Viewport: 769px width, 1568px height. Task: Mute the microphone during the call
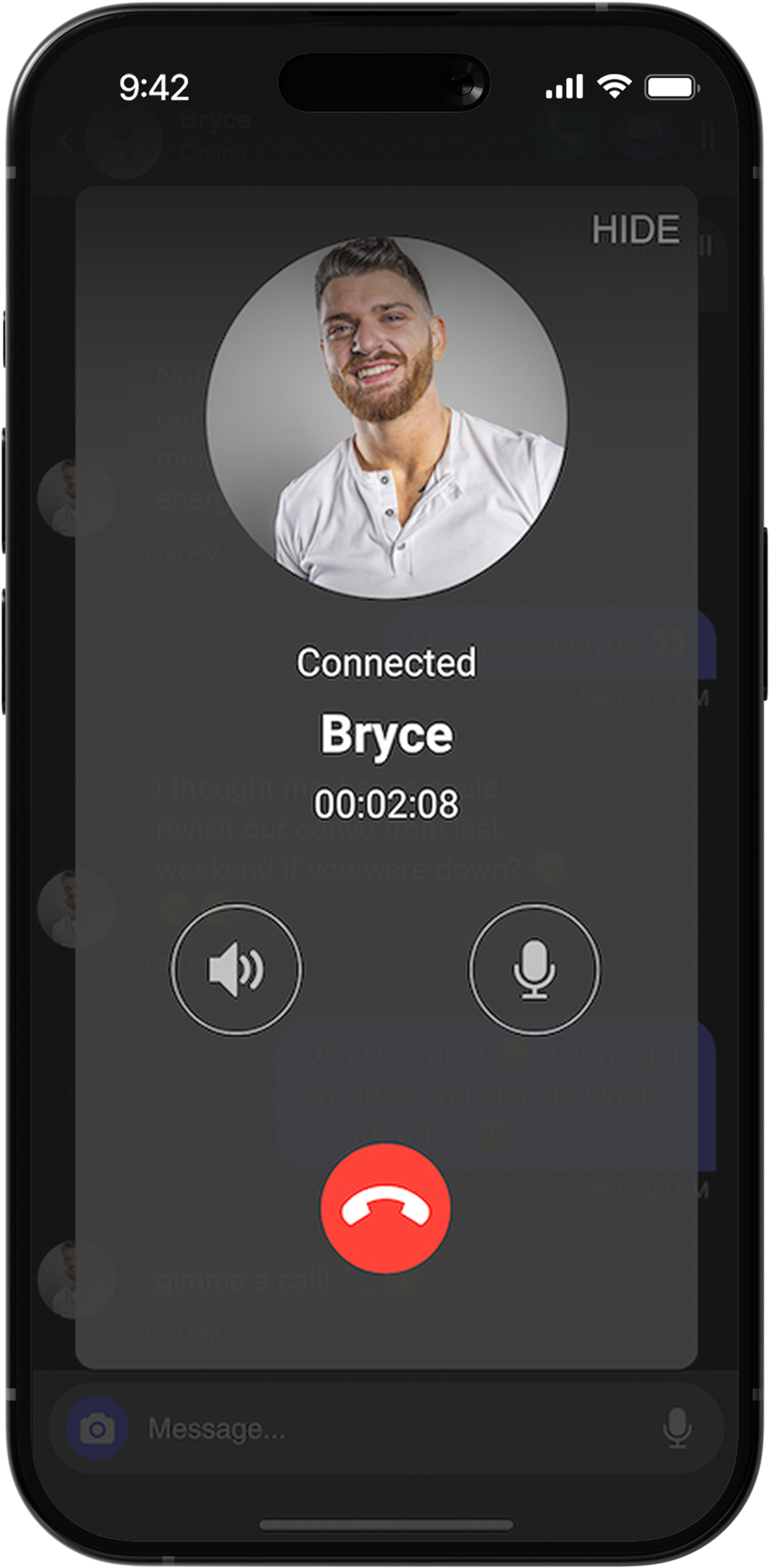click(x=534, y=969)
